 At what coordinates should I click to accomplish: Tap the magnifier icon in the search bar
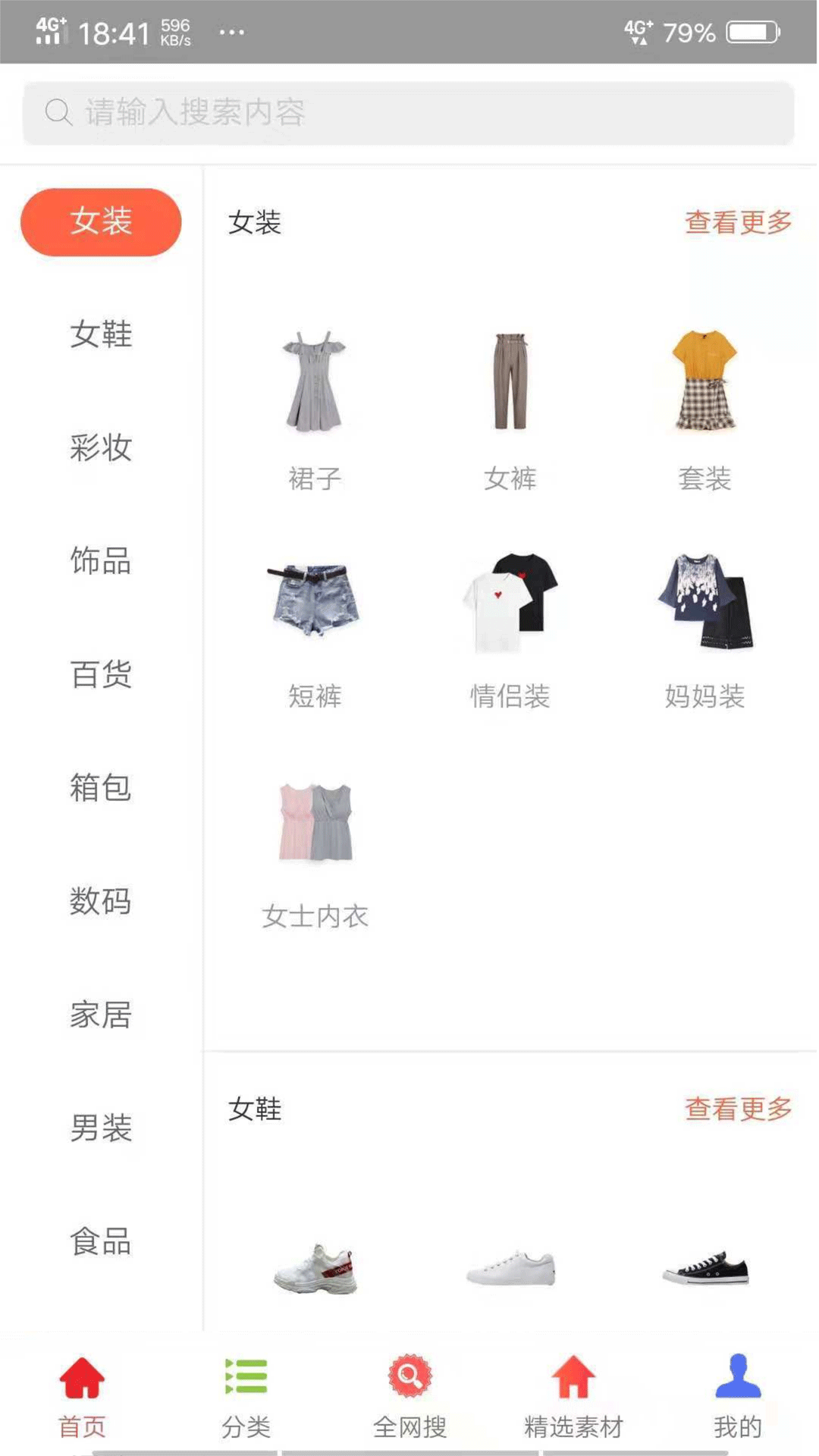[57, 112]
